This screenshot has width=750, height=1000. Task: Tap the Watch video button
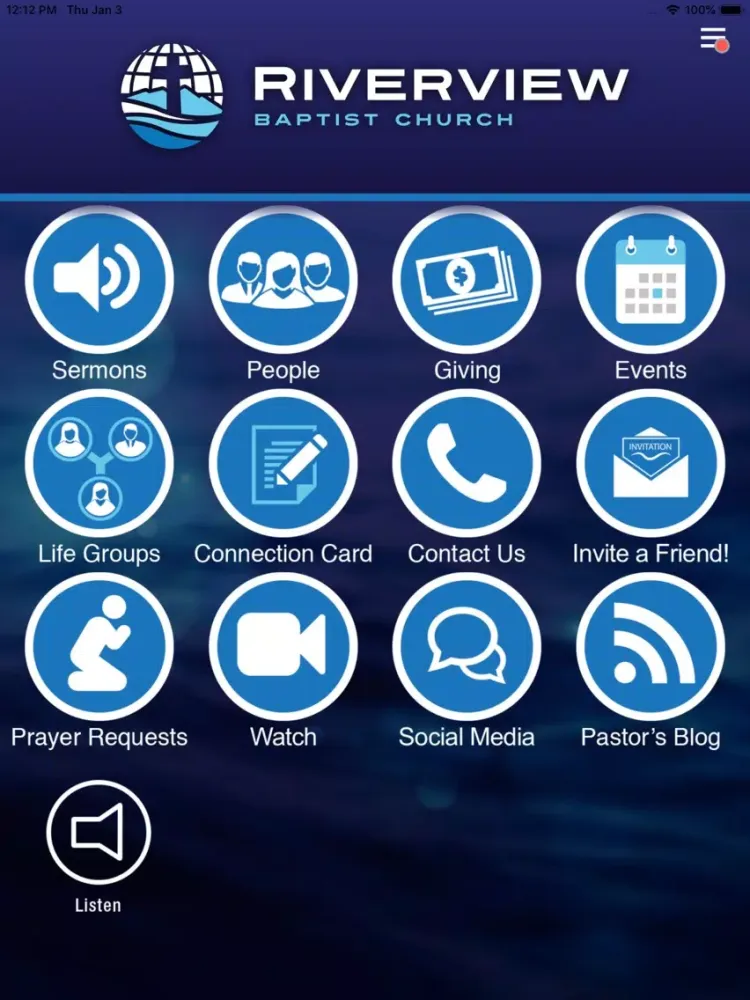(283, 647)
